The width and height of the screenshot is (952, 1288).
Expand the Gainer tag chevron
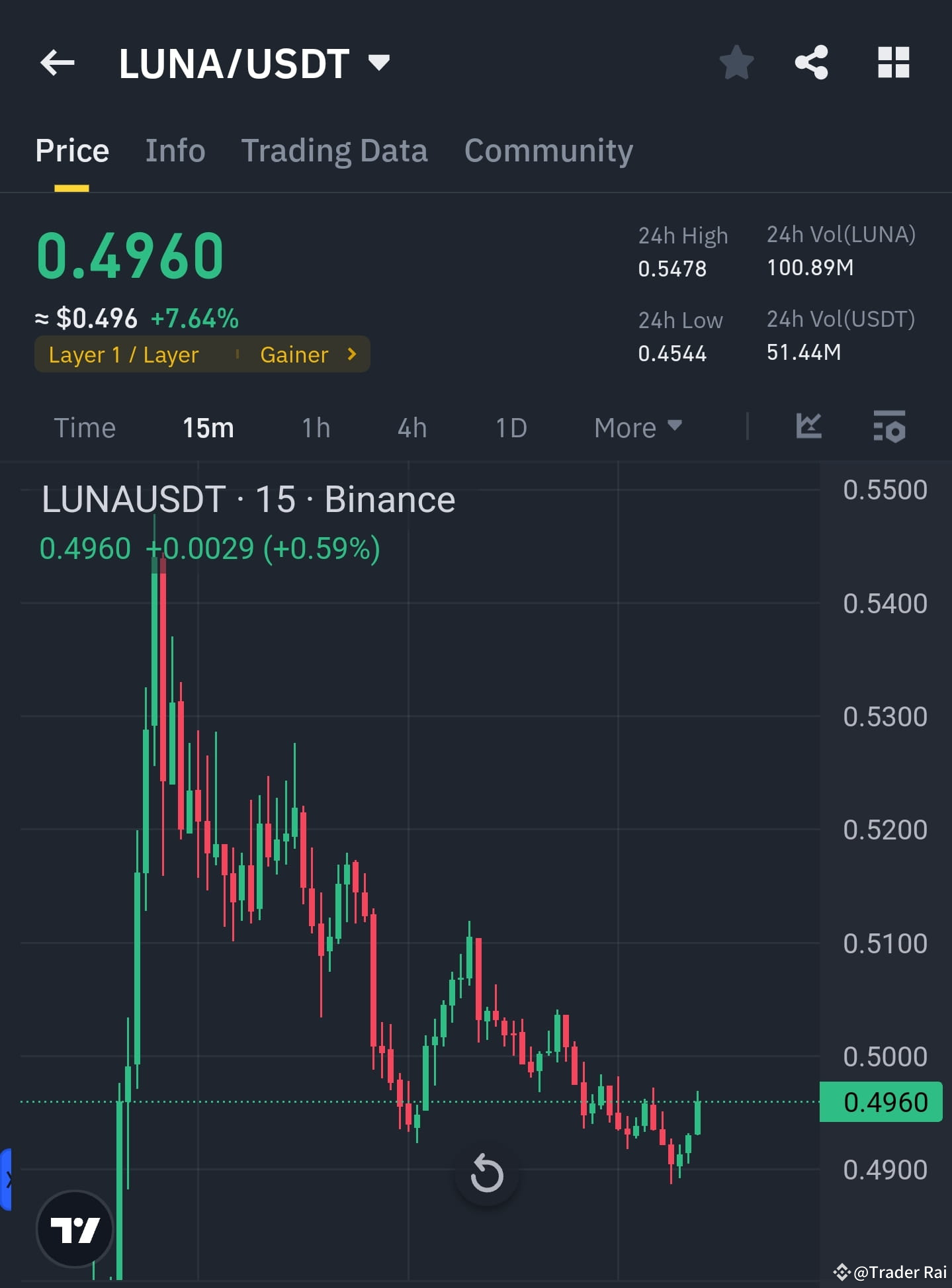point(351,354)
